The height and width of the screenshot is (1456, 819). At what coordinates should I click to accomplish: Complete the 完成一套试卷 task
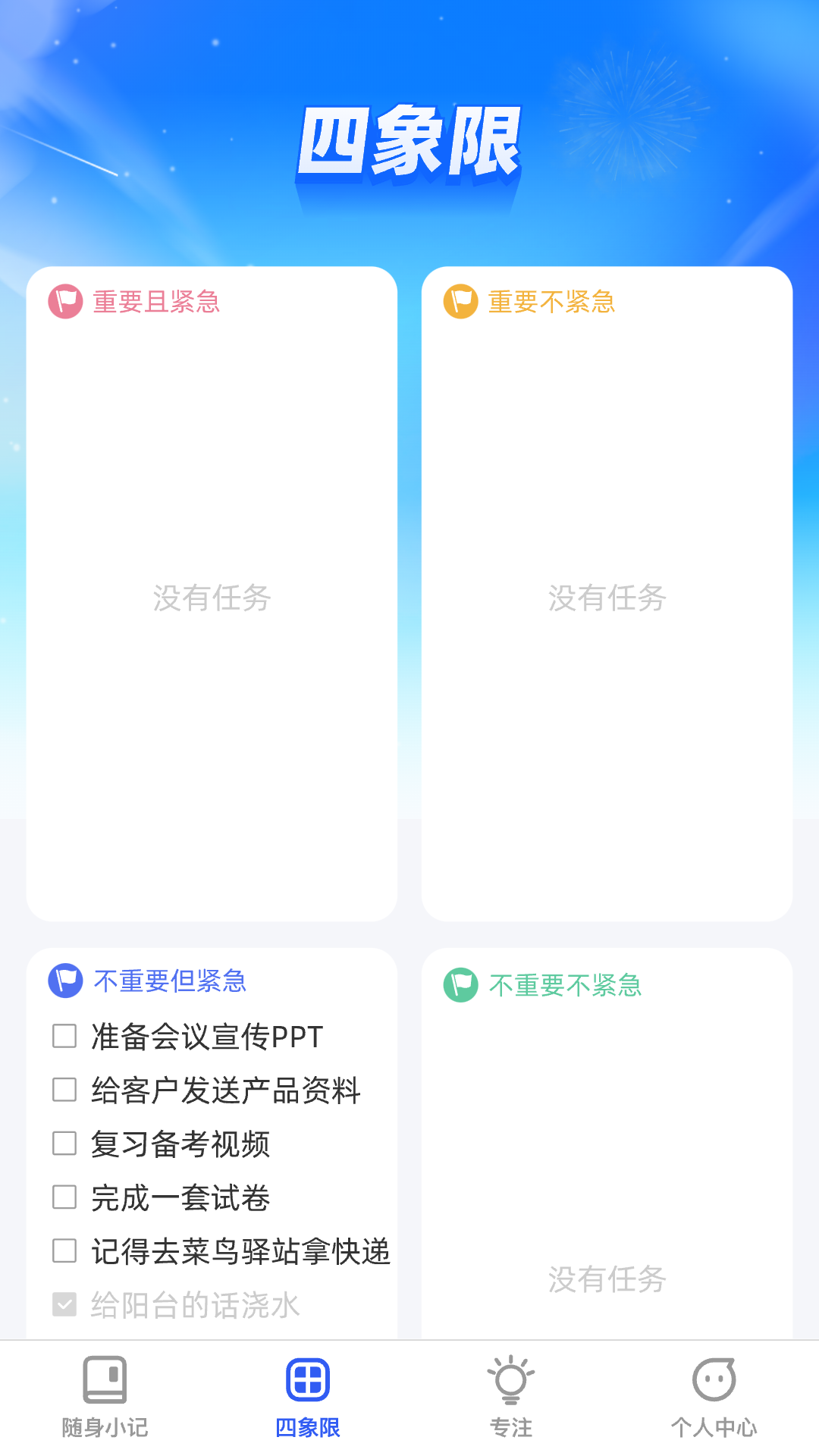pos(64,1197)
